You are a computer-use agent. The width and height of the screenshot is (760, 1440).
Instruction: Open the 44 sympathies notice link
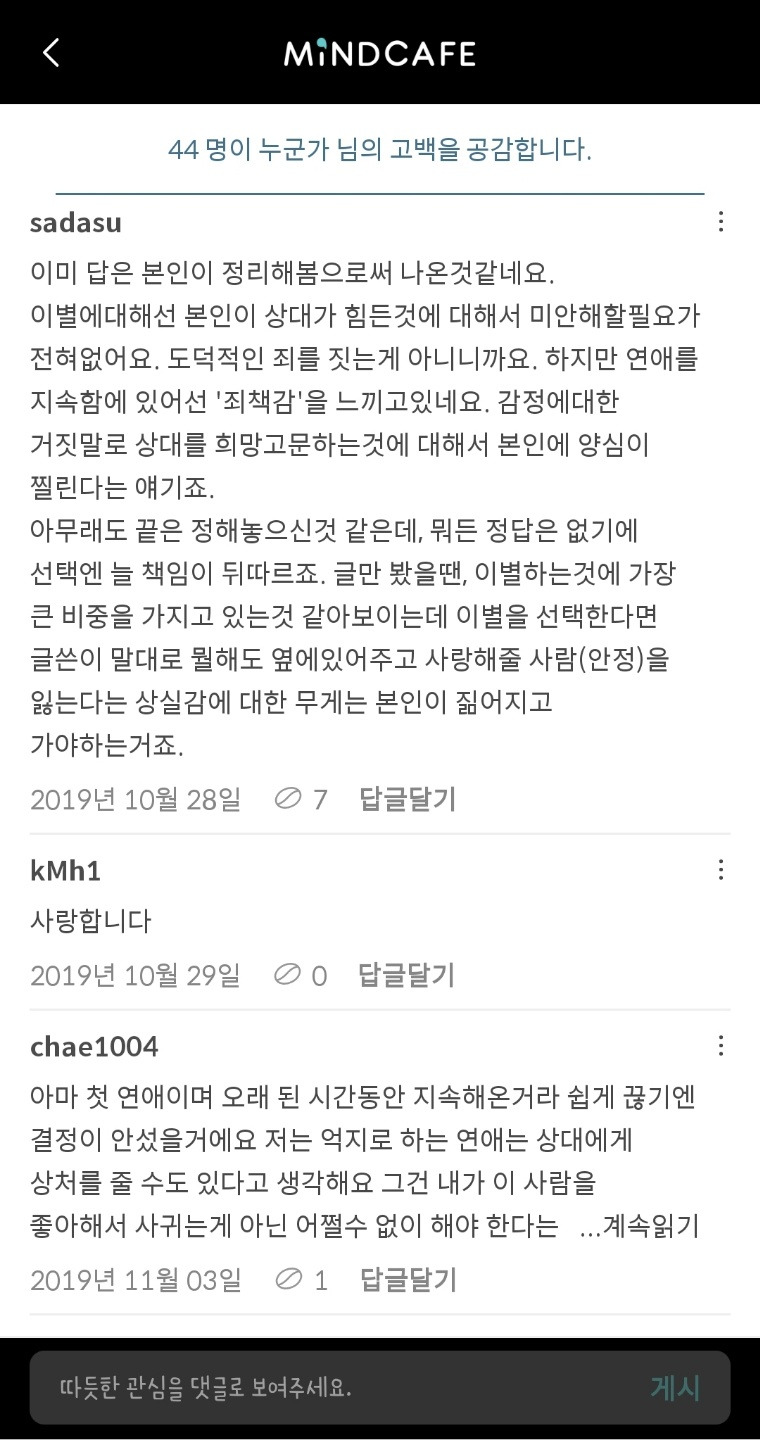pyautogui.click(x=380, y=151)
